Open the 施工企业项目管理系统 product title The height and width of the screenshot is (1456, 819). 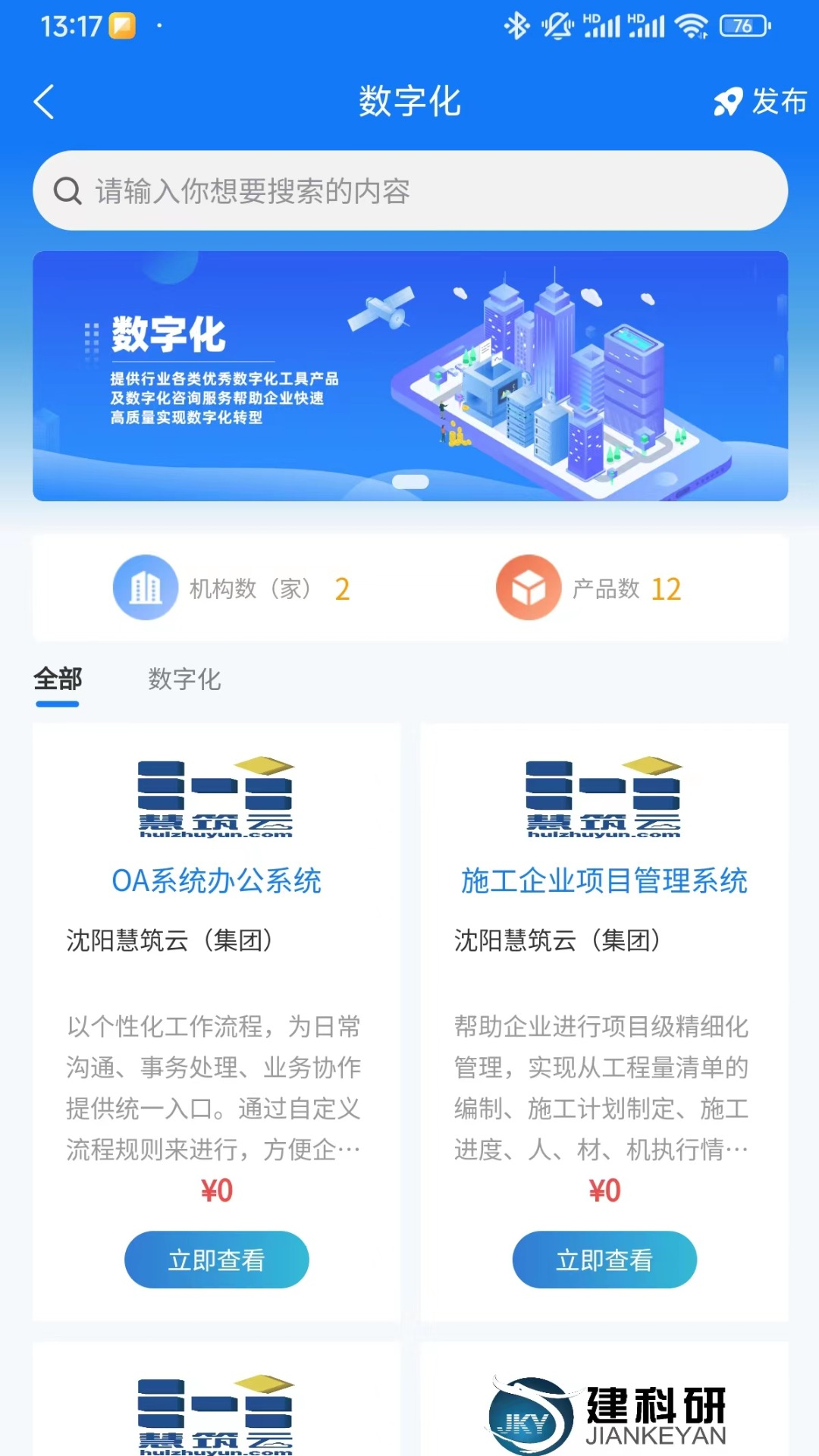coord(603,882)
